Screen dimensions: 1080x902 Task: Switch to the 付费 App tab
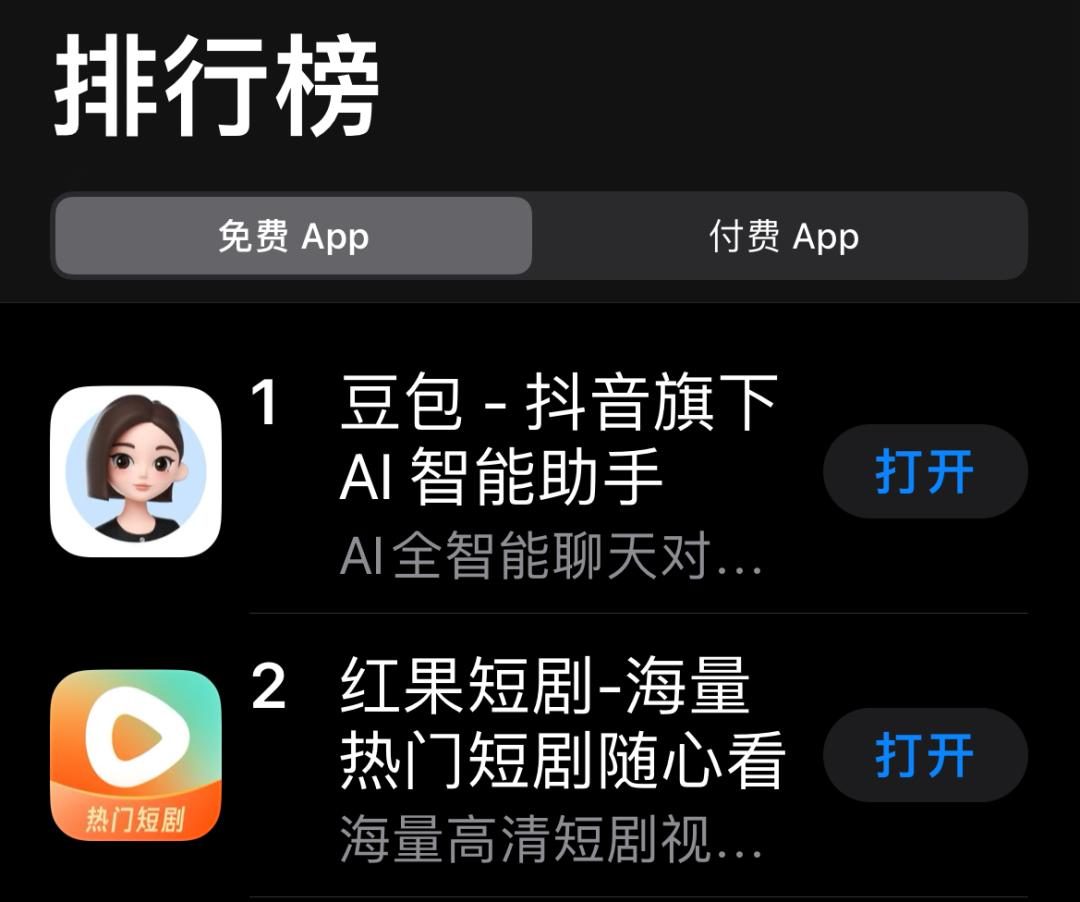coord(783,237)
